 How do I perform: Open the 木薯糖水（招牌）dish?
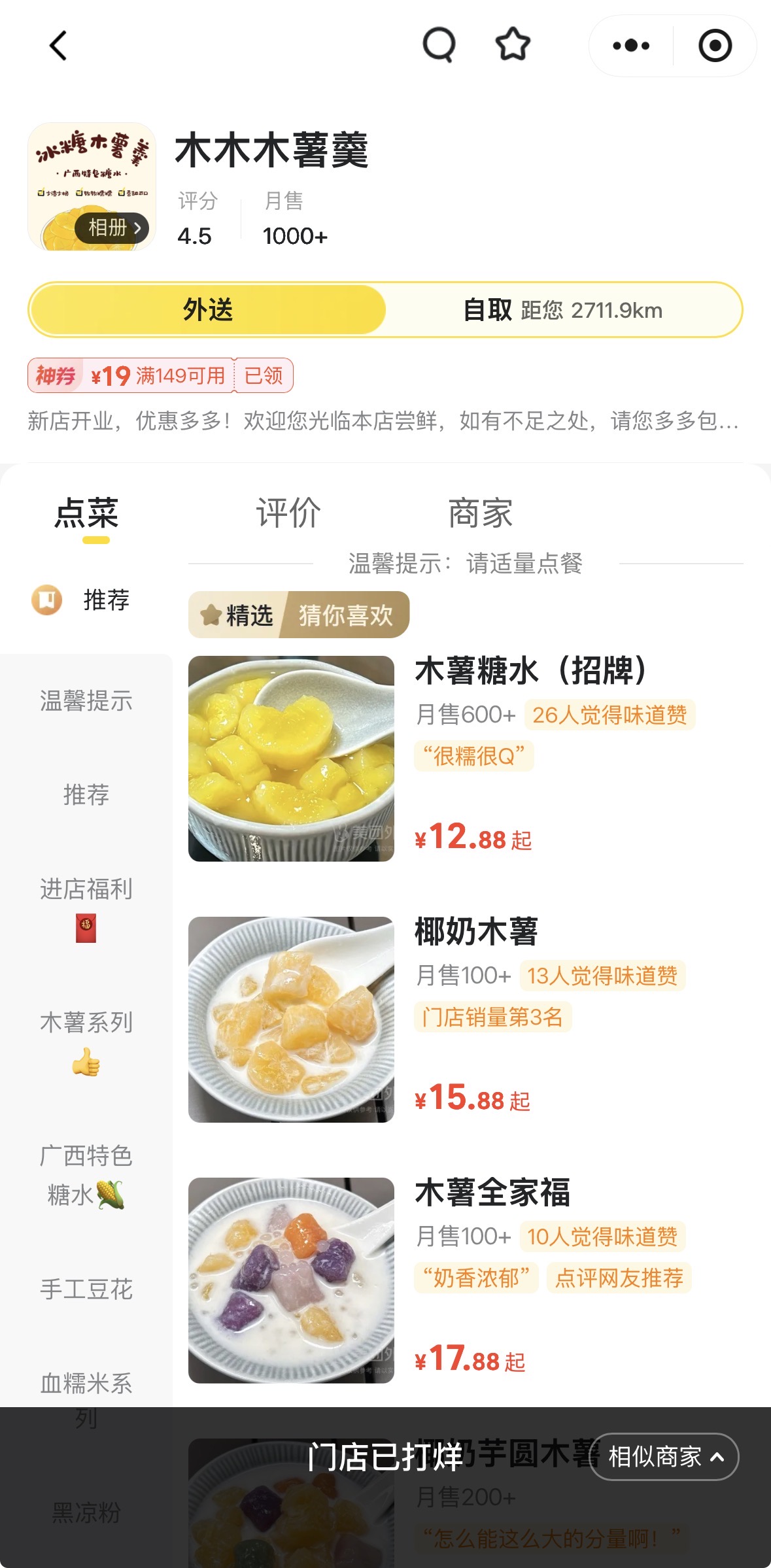531,671
